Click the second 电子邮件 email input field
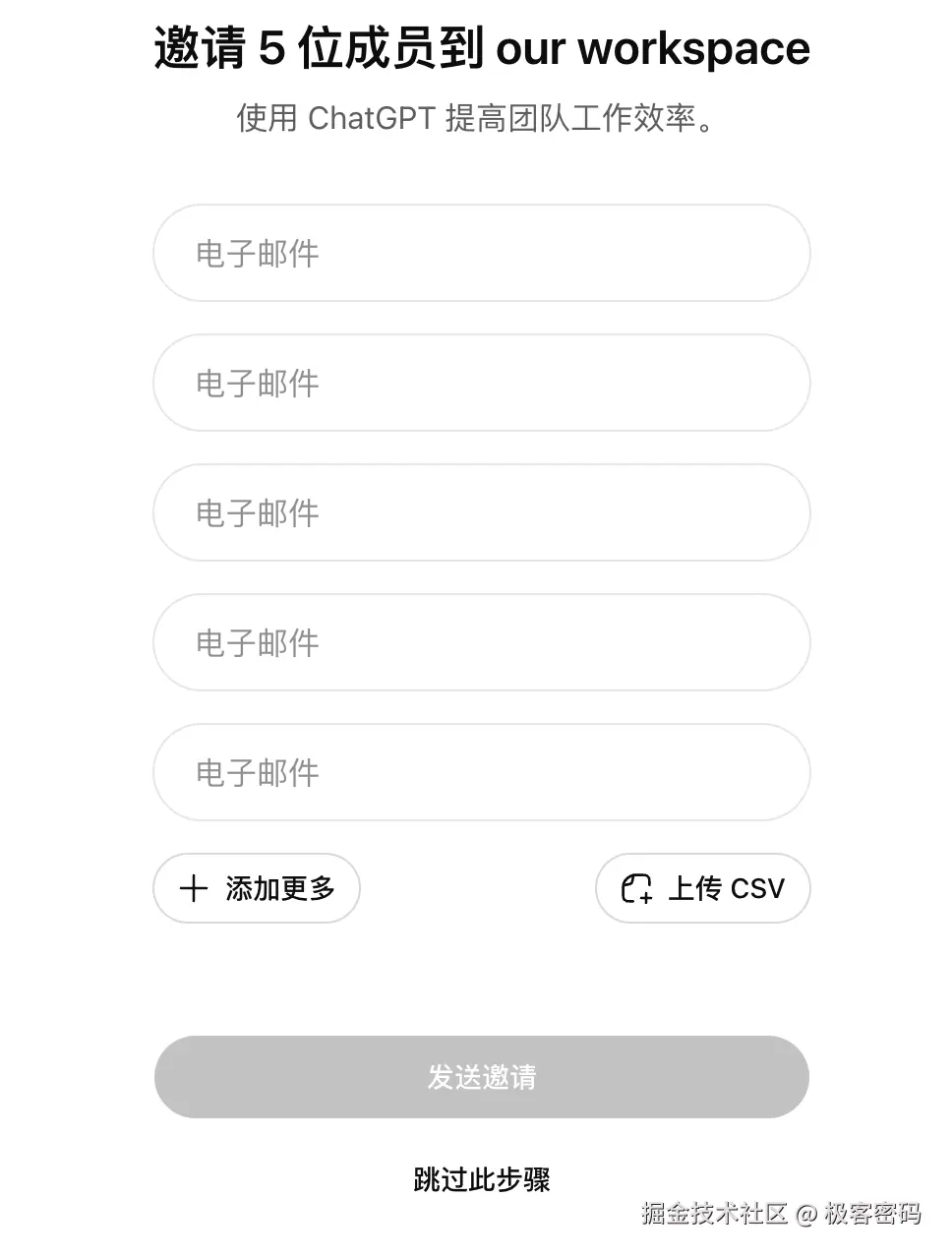 tap(480, 384)
